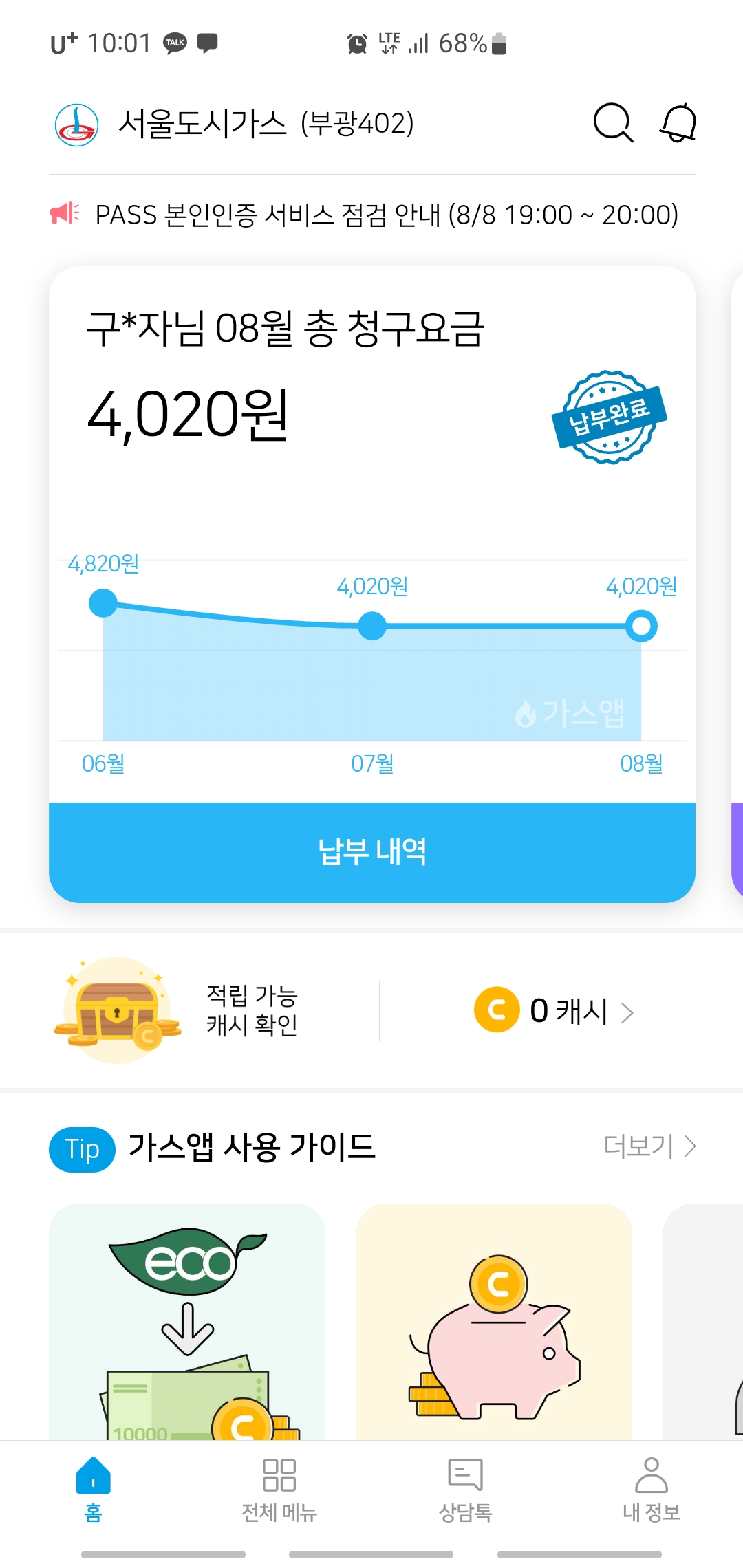Viewport: 743px width, 1568px height.
Task: Tap 더보기 for 가스앱 사용 가이드
Action: tap(649, 1146)
